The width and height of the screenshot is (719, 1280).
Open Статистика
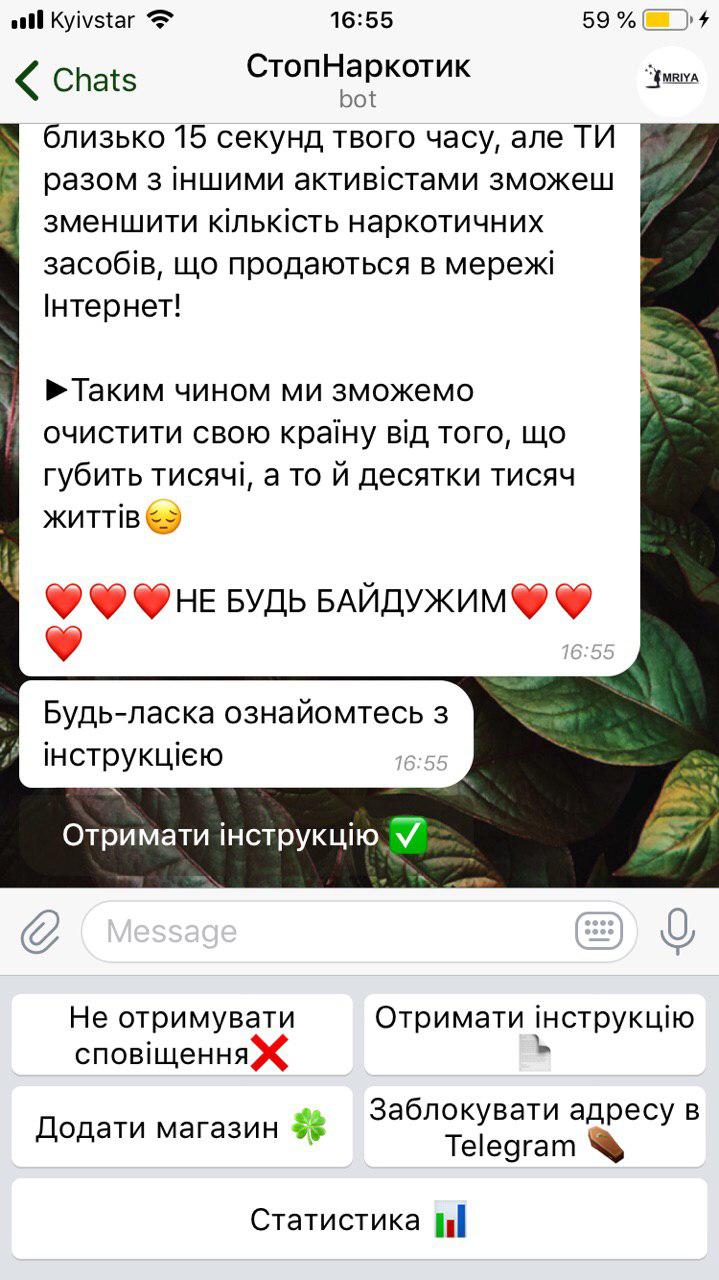pyautogui.click(x=359, y=1220)
